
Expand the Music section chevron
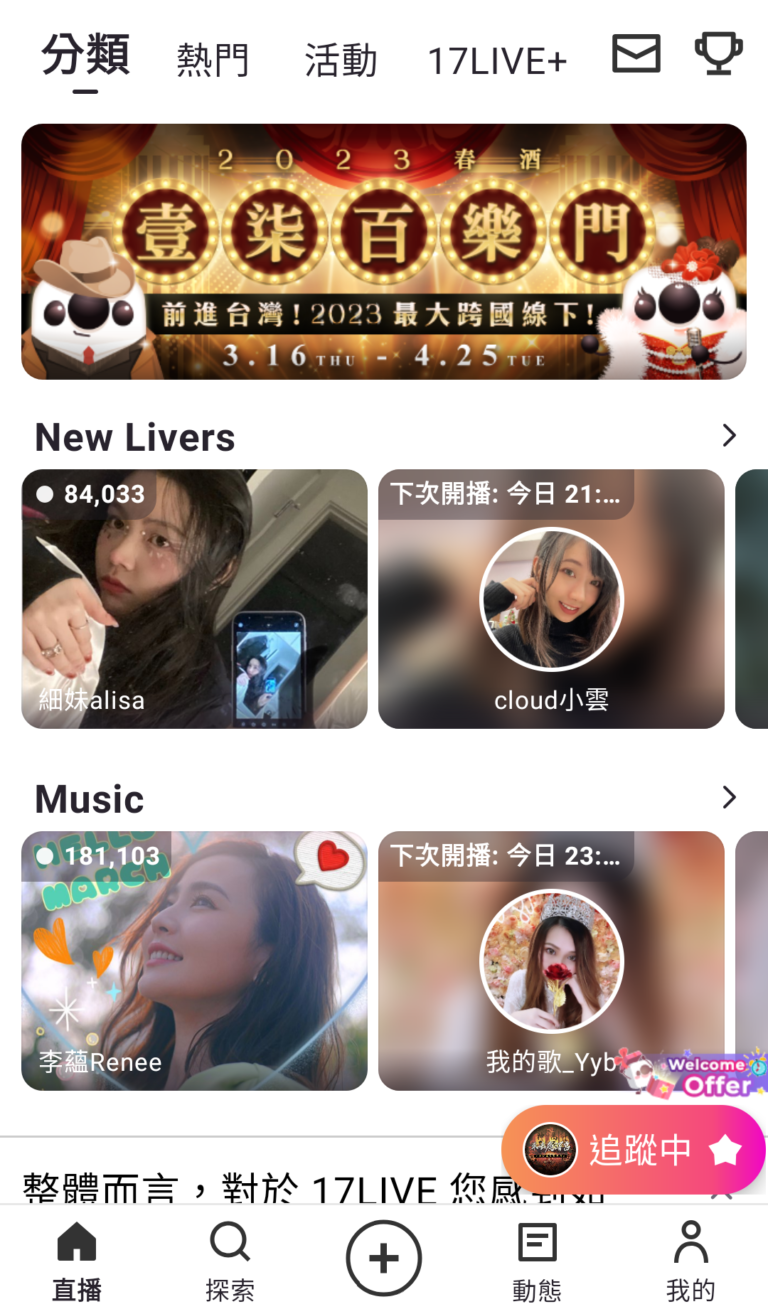[730, 798]
